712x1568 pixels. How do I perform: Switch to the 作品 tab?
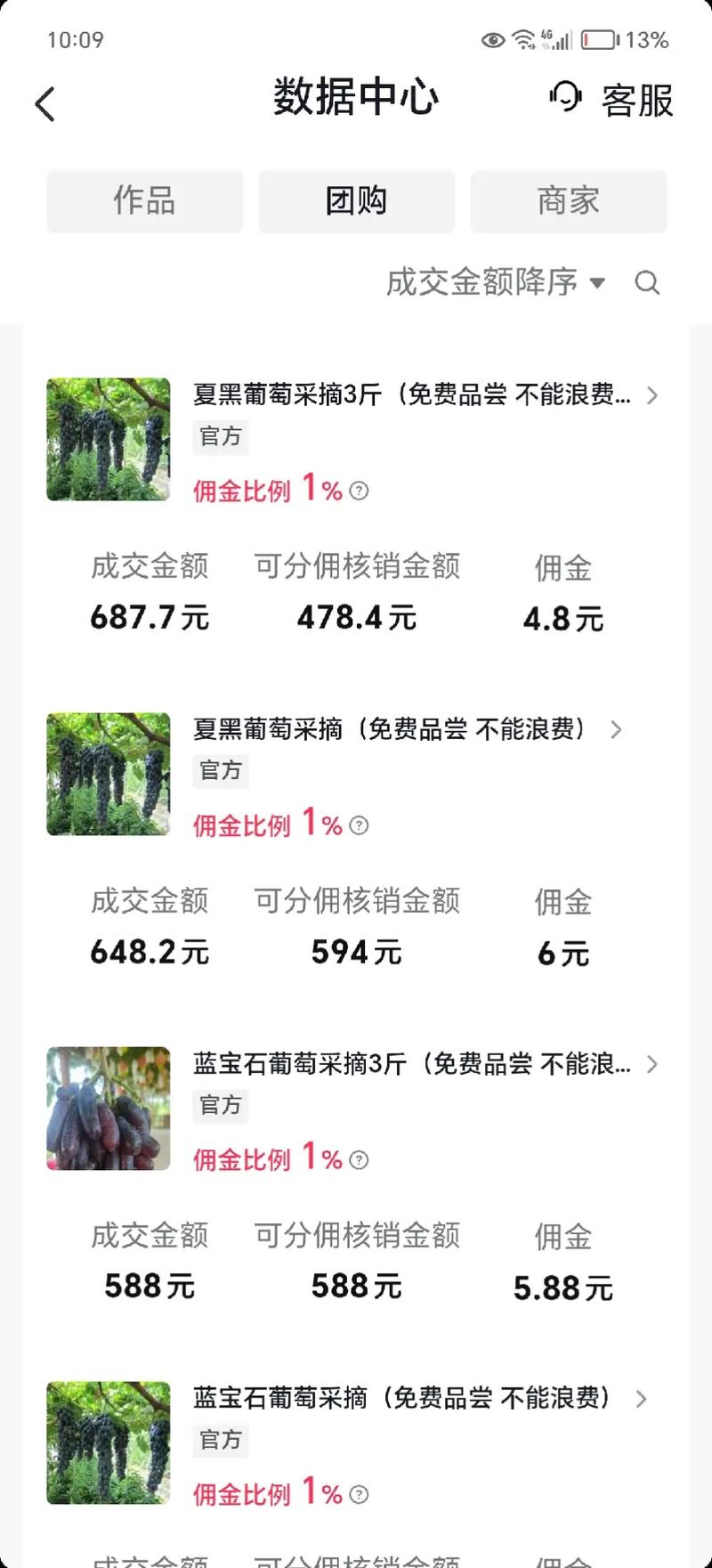pos(145,201)
